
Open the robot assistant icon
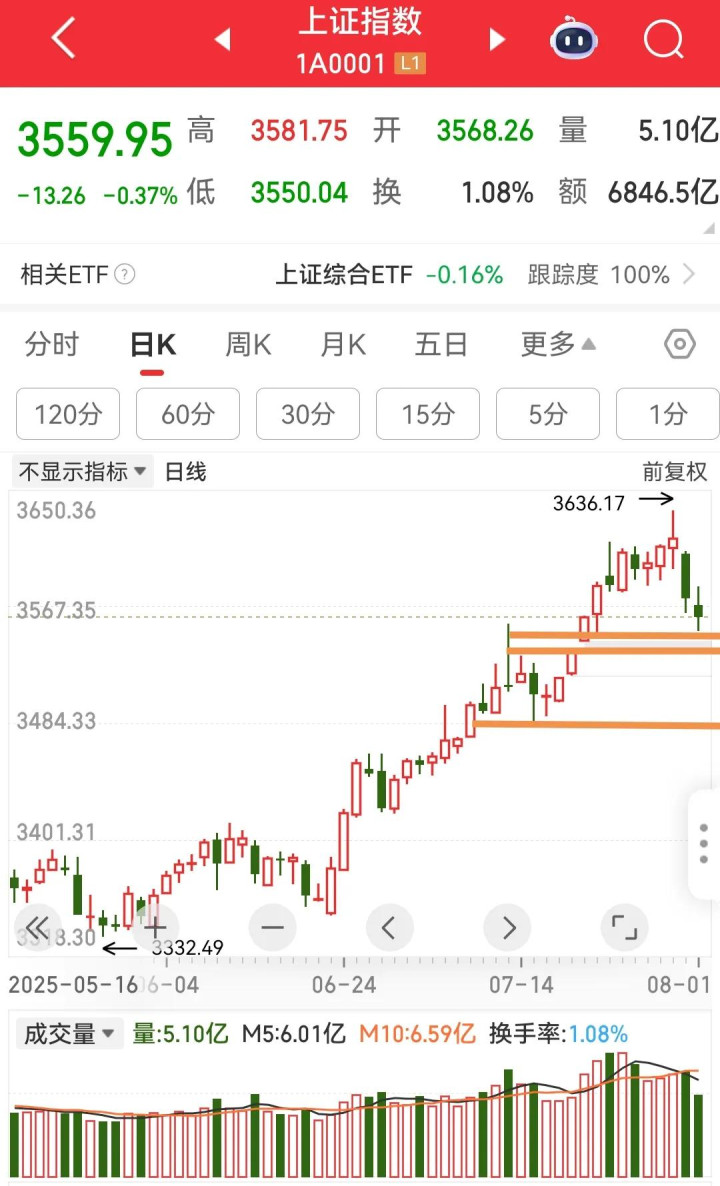coord(573,38)
